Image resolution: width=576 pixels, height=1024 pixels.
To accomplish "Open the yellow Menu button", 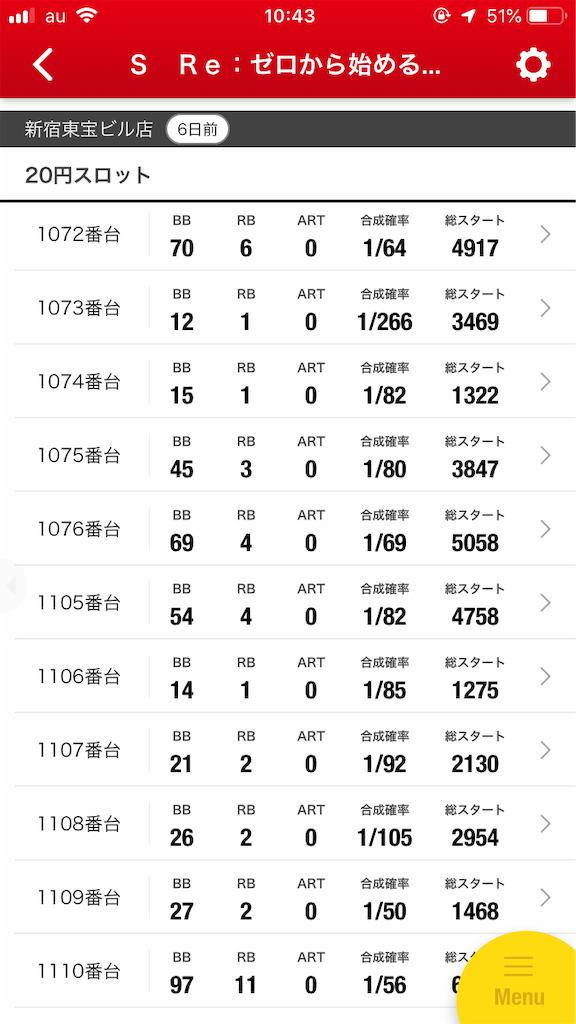I will (x=519, y=980).
